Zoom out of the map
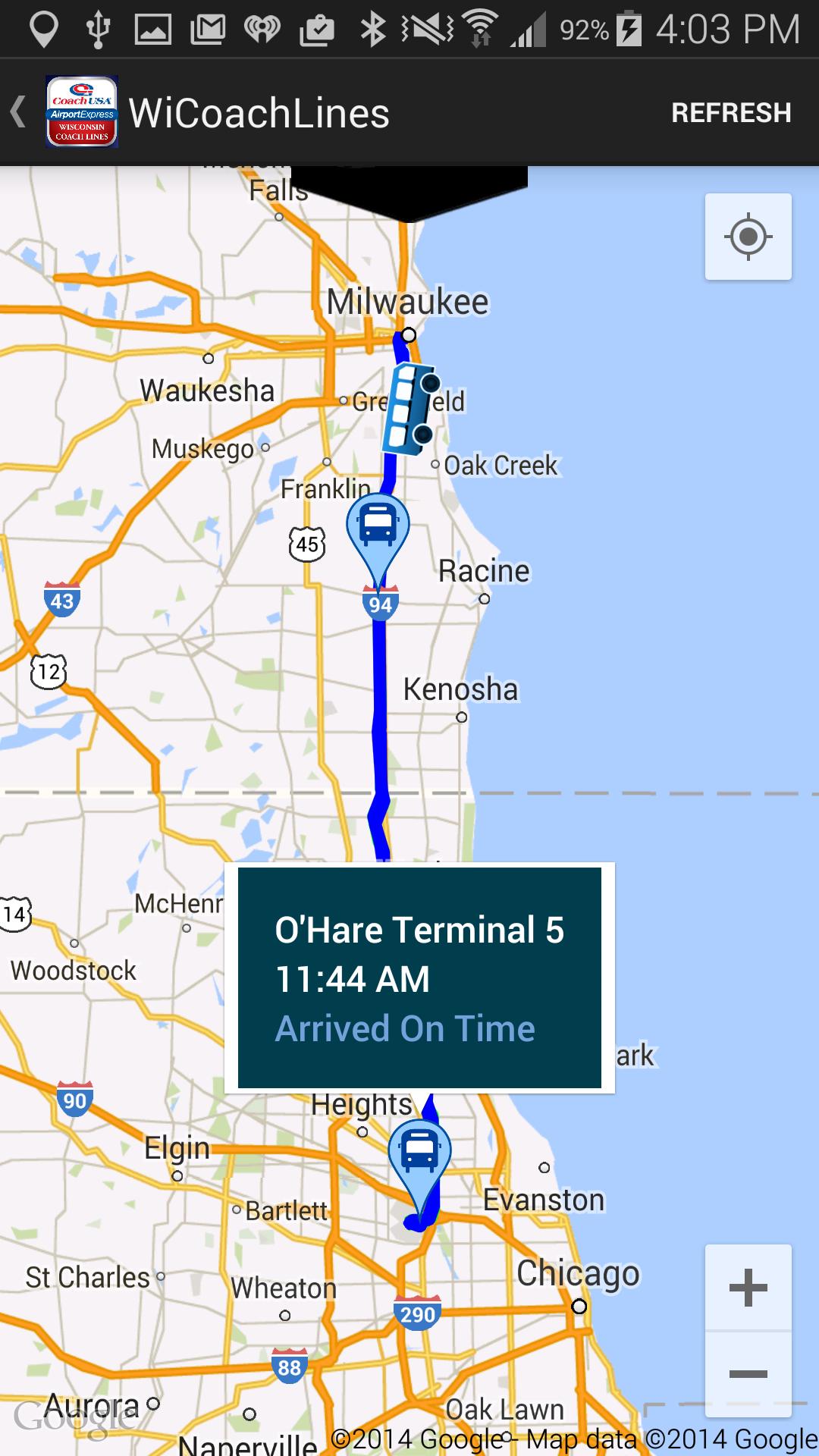 click(x=748, y=1374)
